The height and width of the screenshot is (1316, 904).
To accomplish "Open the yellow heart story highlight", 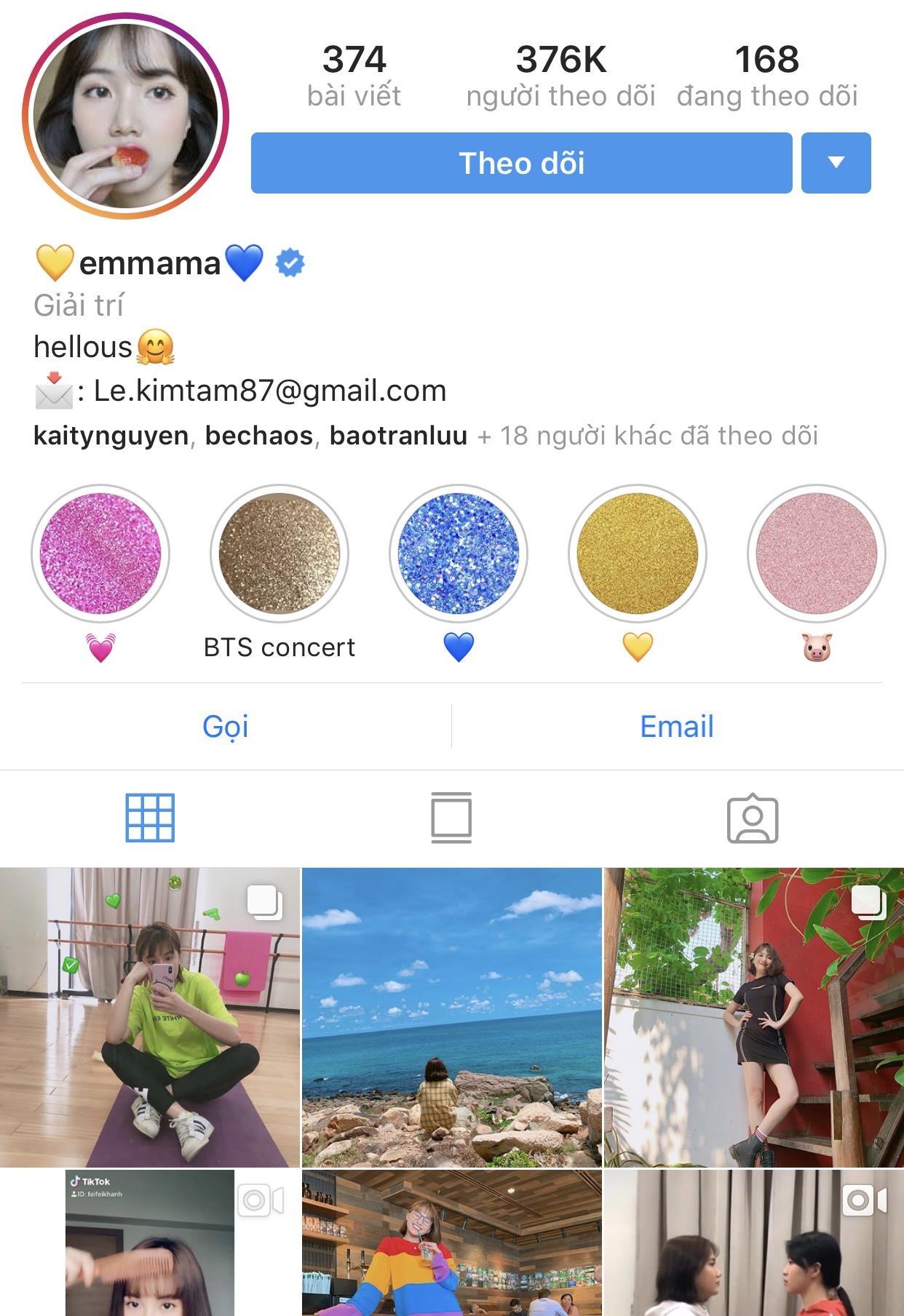I will (x=638, y=554).
